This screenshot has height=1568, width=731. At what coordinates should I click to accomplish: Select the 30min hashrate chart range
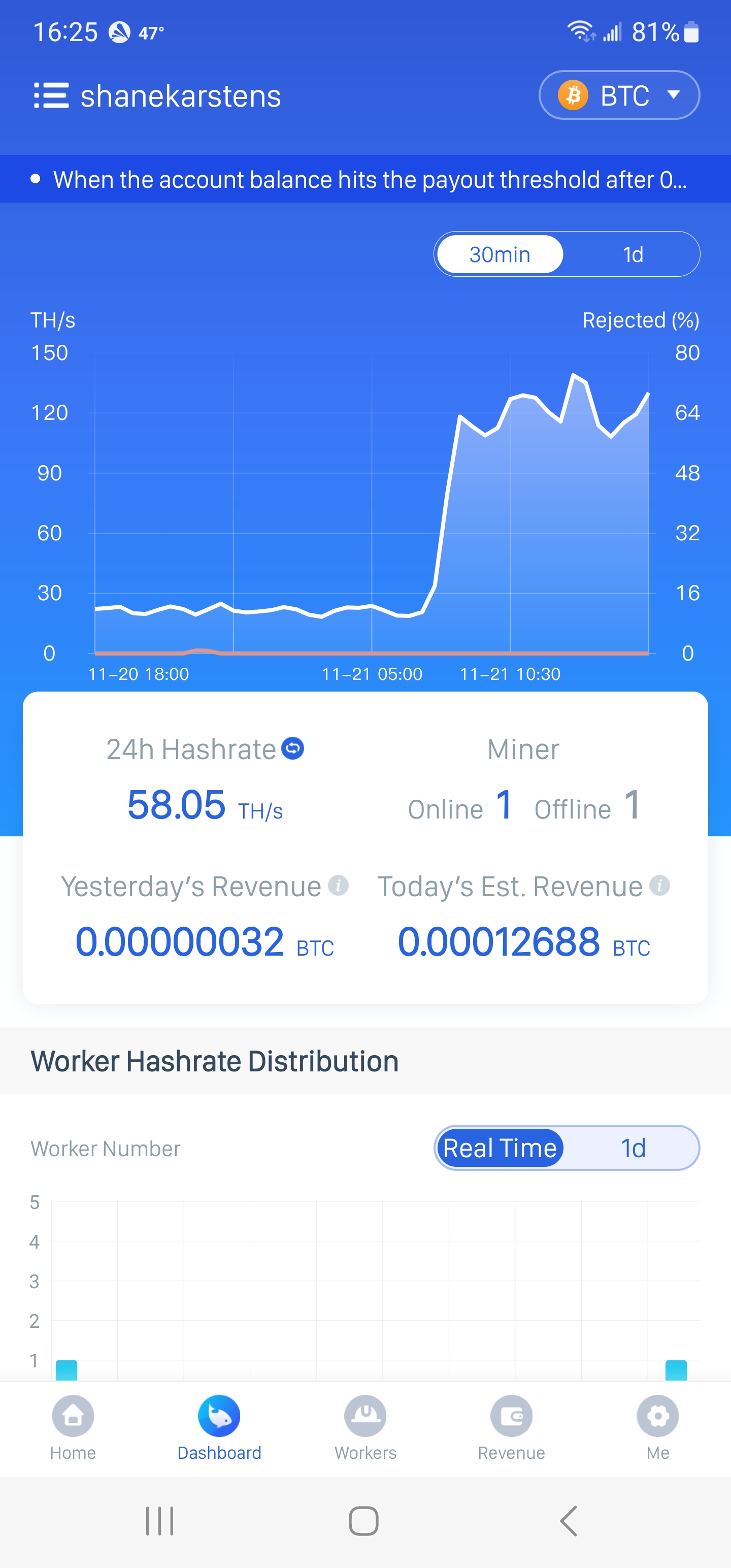500,254
